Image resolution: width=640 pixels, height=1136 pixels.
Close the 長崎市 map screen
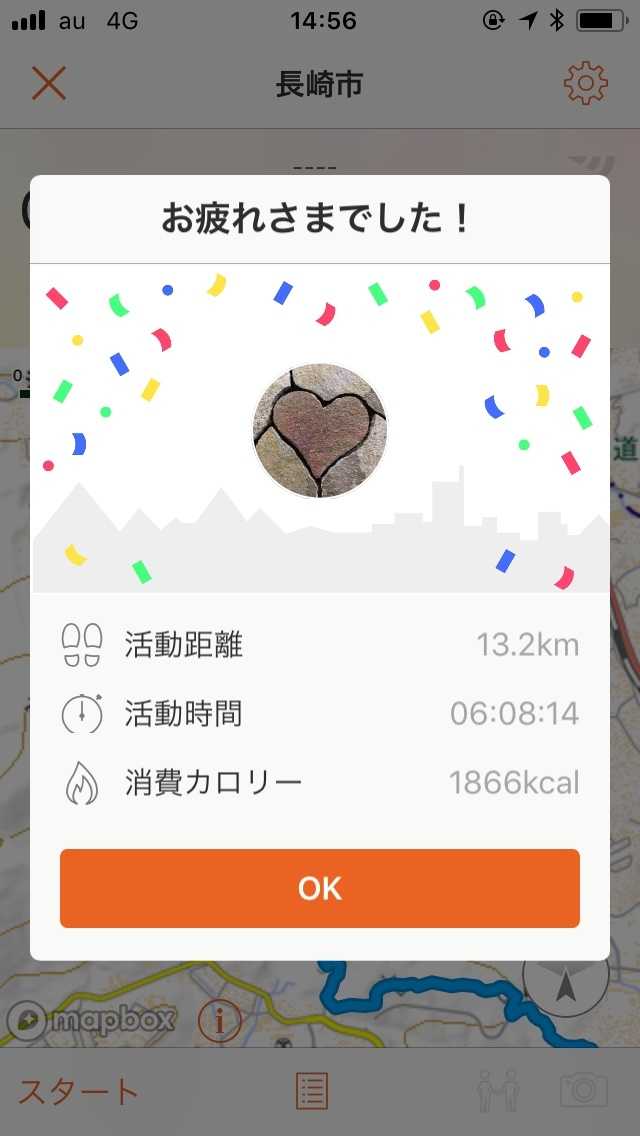click(x=48, y=84)
